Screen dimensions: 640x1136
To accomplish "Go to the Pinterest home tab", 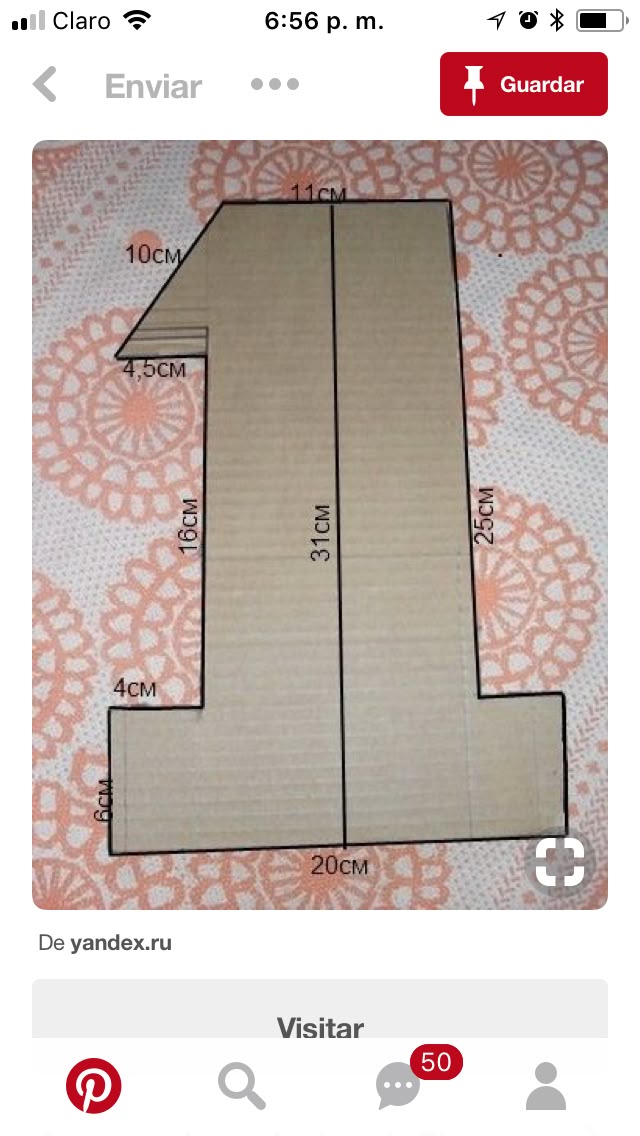I will (94, 1086).
